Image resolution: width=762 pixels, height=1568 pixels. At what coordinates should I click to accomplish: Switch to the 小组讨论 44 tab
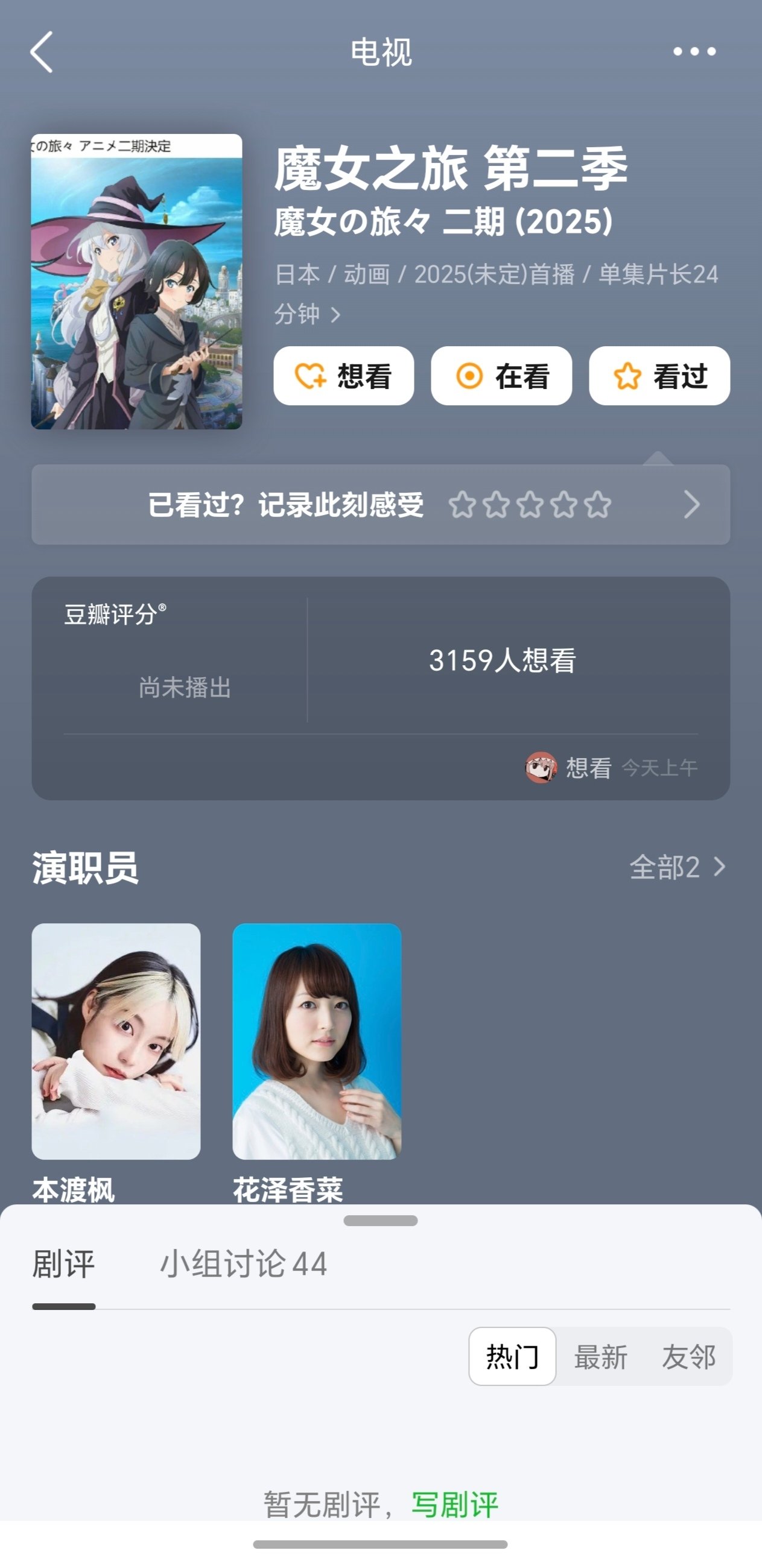[x=243, y=1264]
